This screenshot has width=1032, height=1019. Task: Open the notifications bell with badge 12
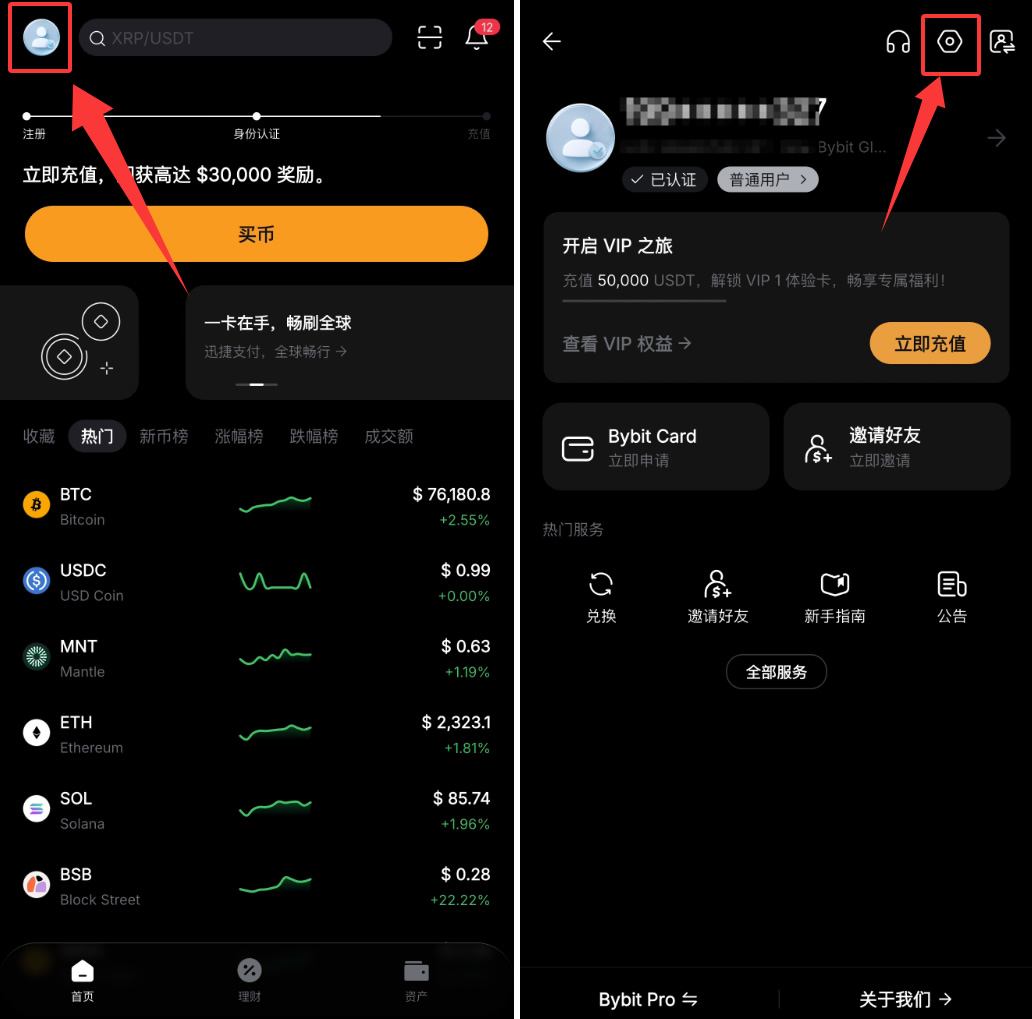(x=478, y=36)
